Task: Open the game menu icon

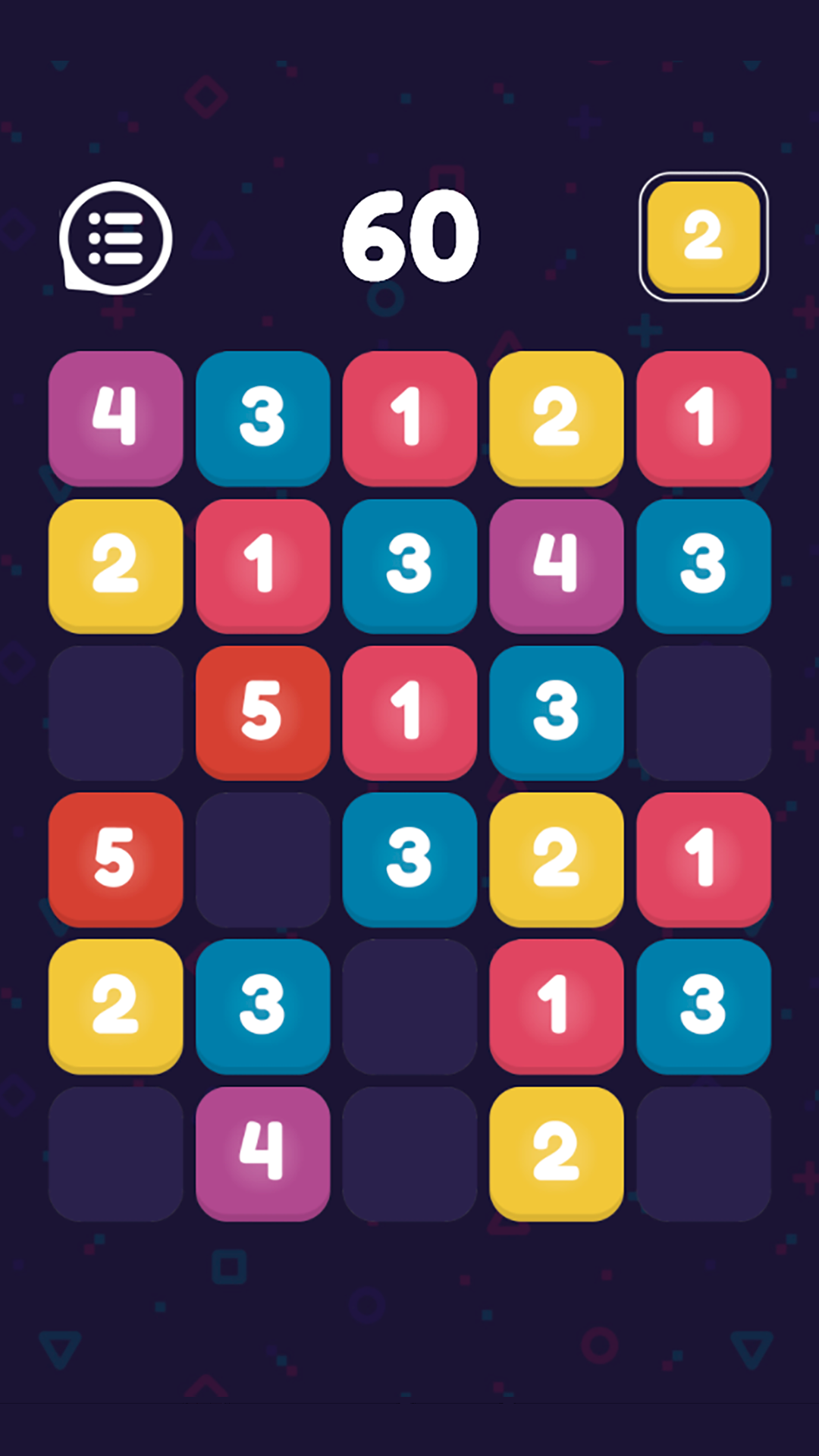Action: [x=116, y=238]
